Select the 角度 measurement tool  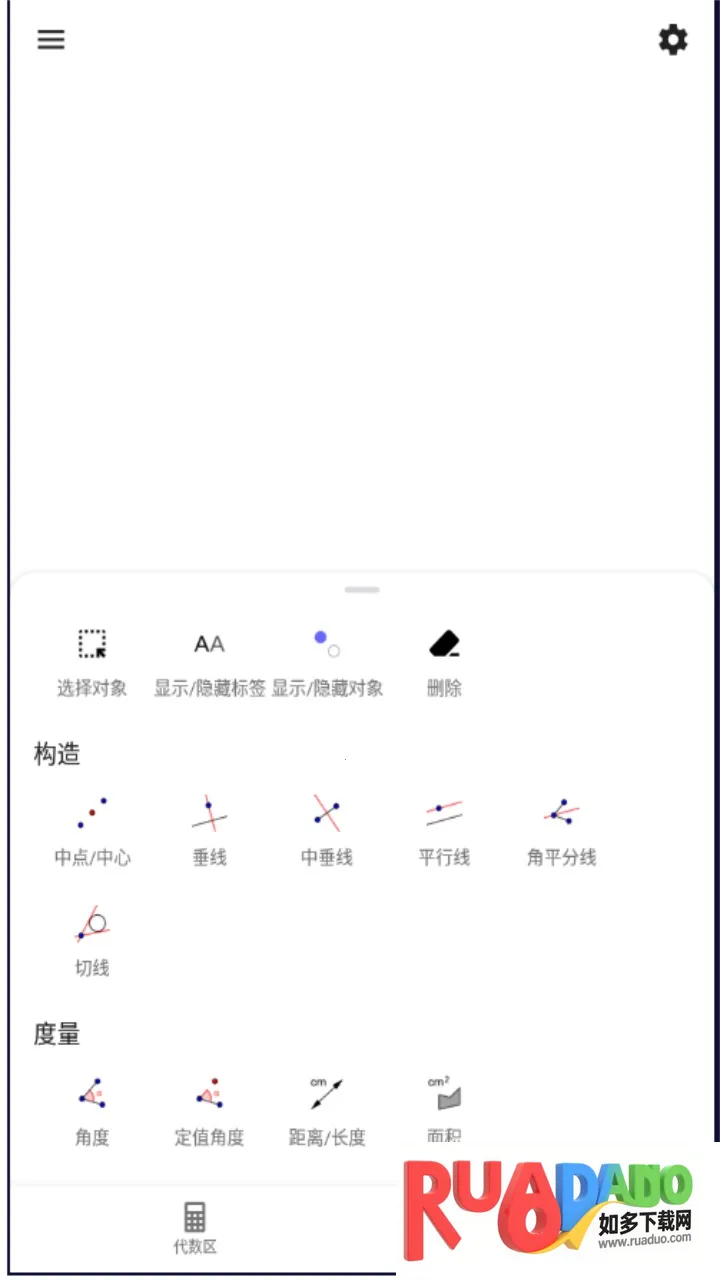pos(92,1109)
